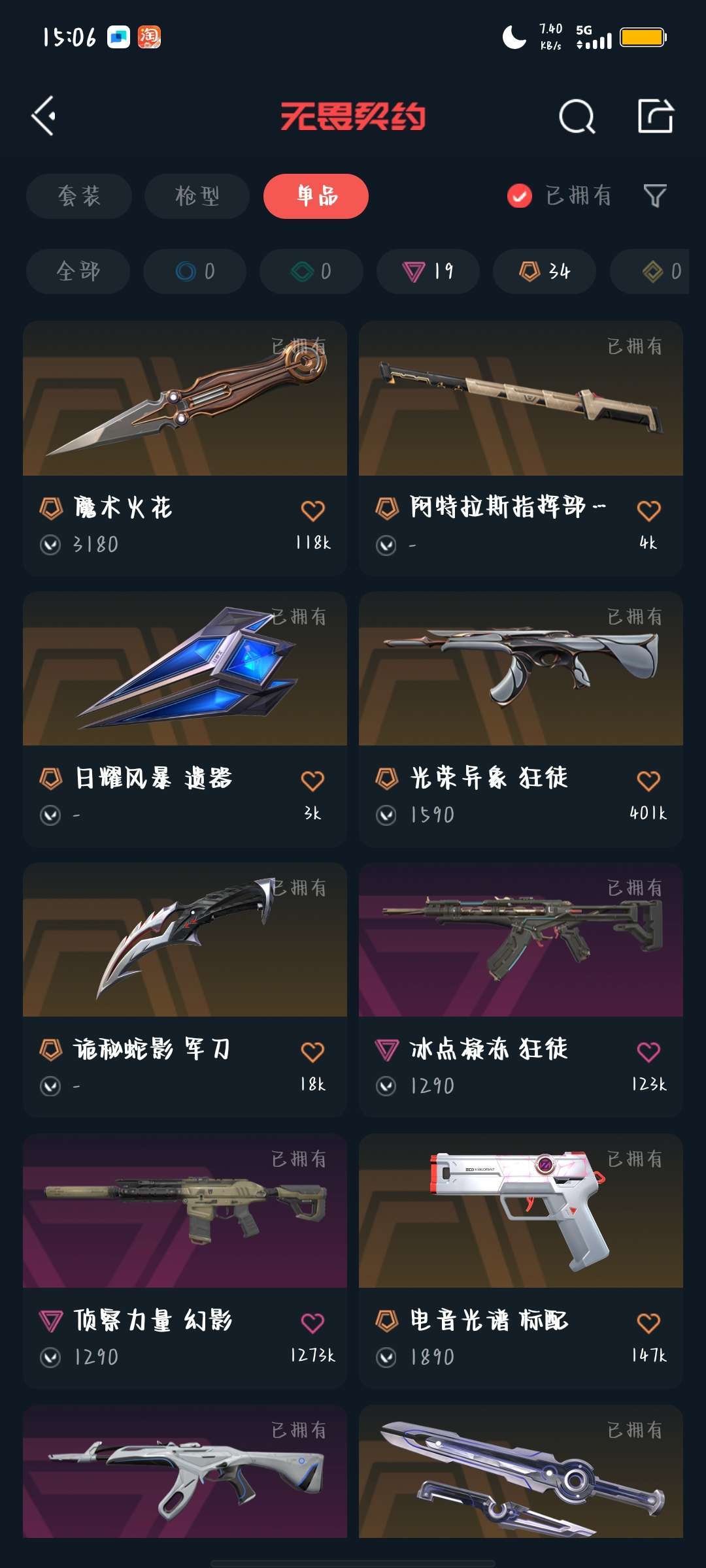Like the 魔术火花 skin
This screenshot has height=1568, width=706.
pos(312,510)
